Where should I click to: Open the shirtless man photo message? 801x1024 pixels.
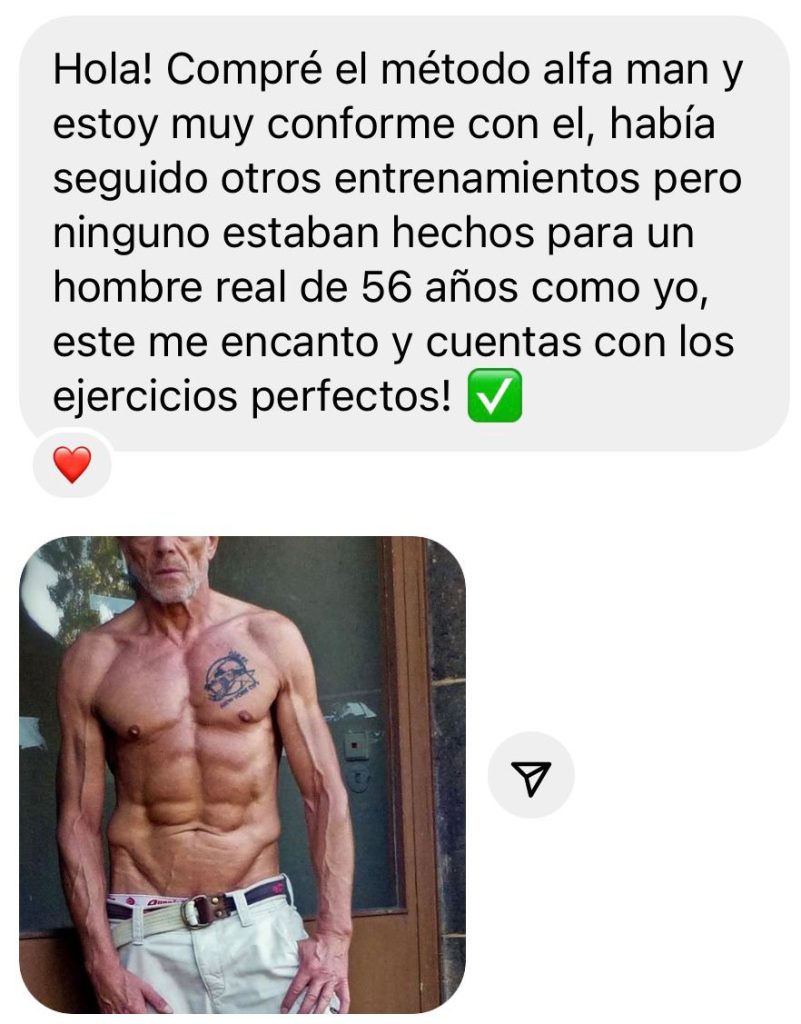242,775
